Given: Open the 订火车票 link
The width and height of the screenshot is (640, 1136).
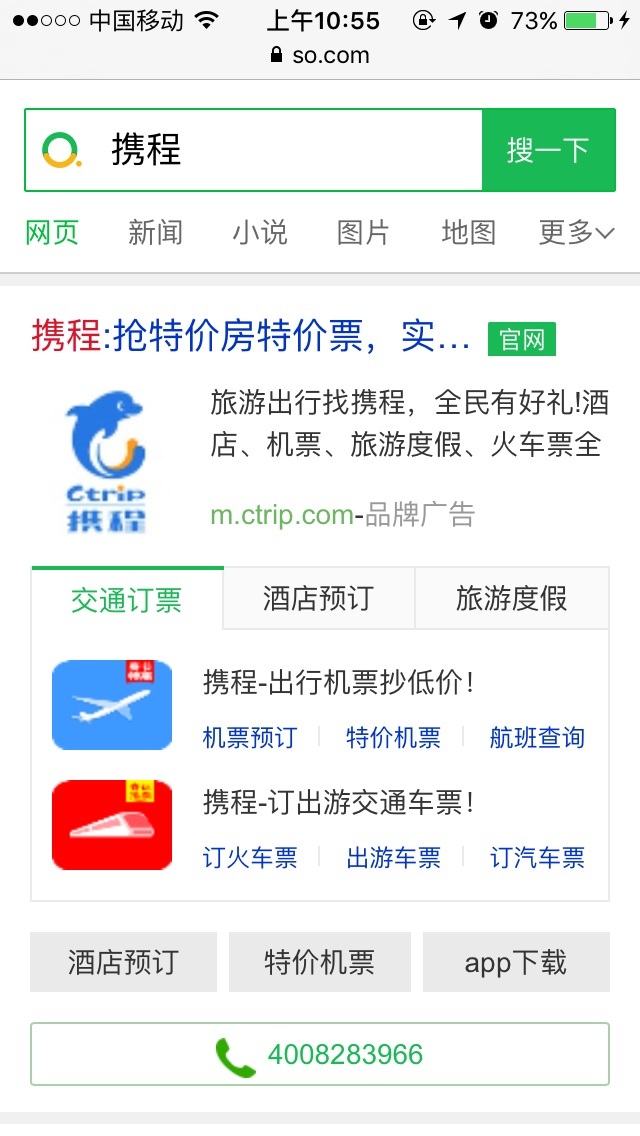Looking at the screenshot, I should pyautogui.click(x=250, y=857).
